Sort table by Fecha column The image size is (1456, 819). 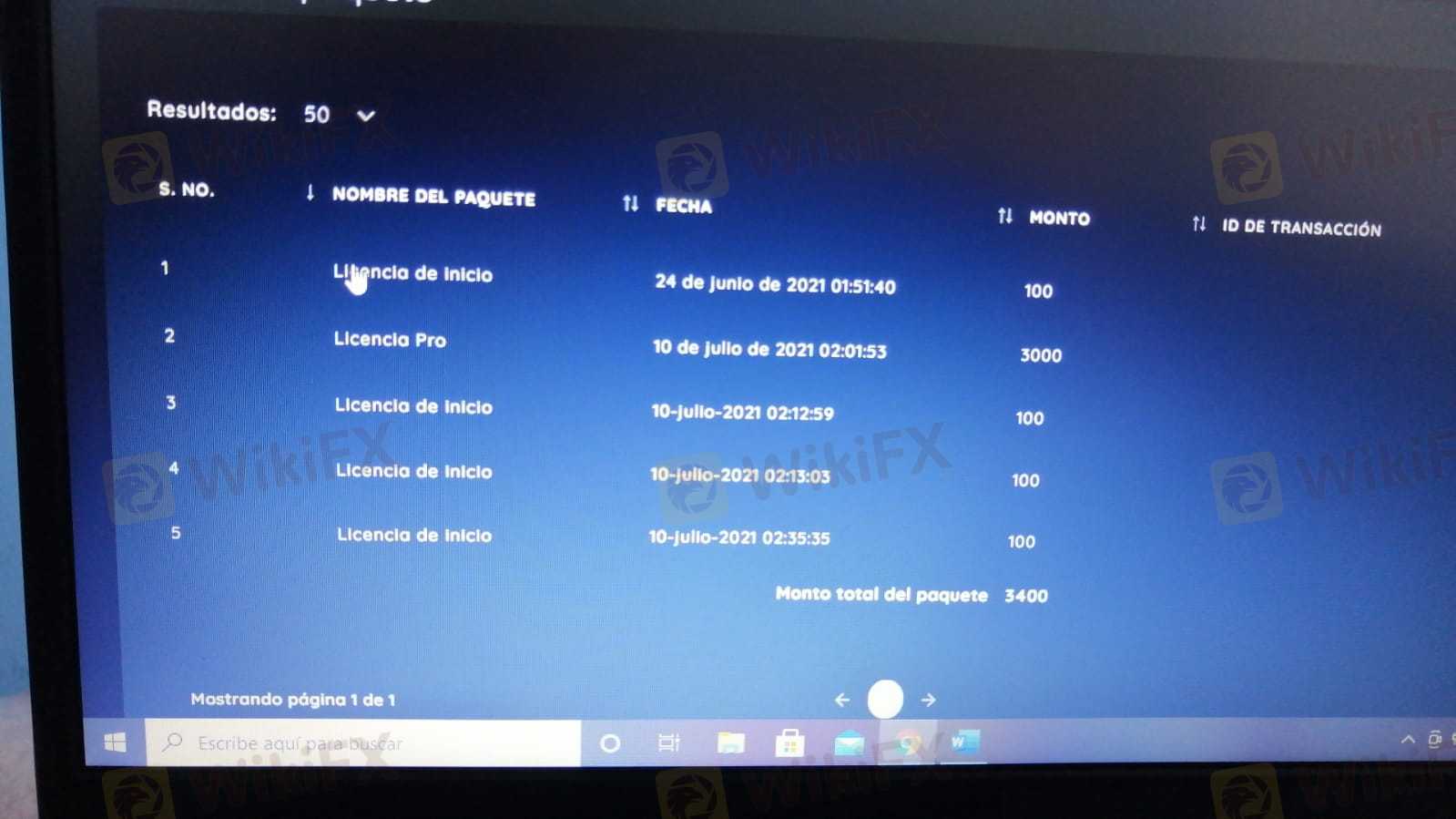pos(683,205)
